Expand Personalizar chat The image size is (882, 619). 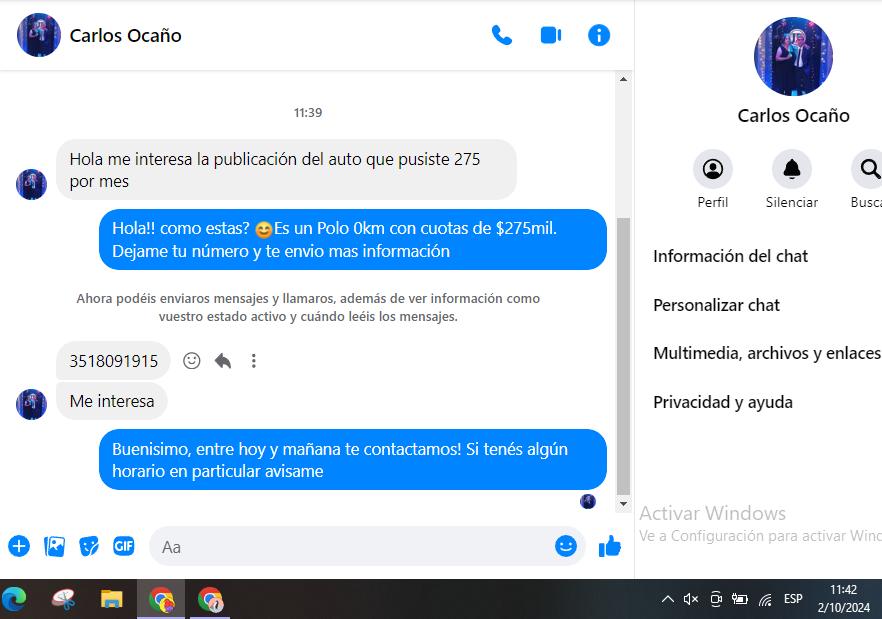pyautogui.click(x=716, y=305)
